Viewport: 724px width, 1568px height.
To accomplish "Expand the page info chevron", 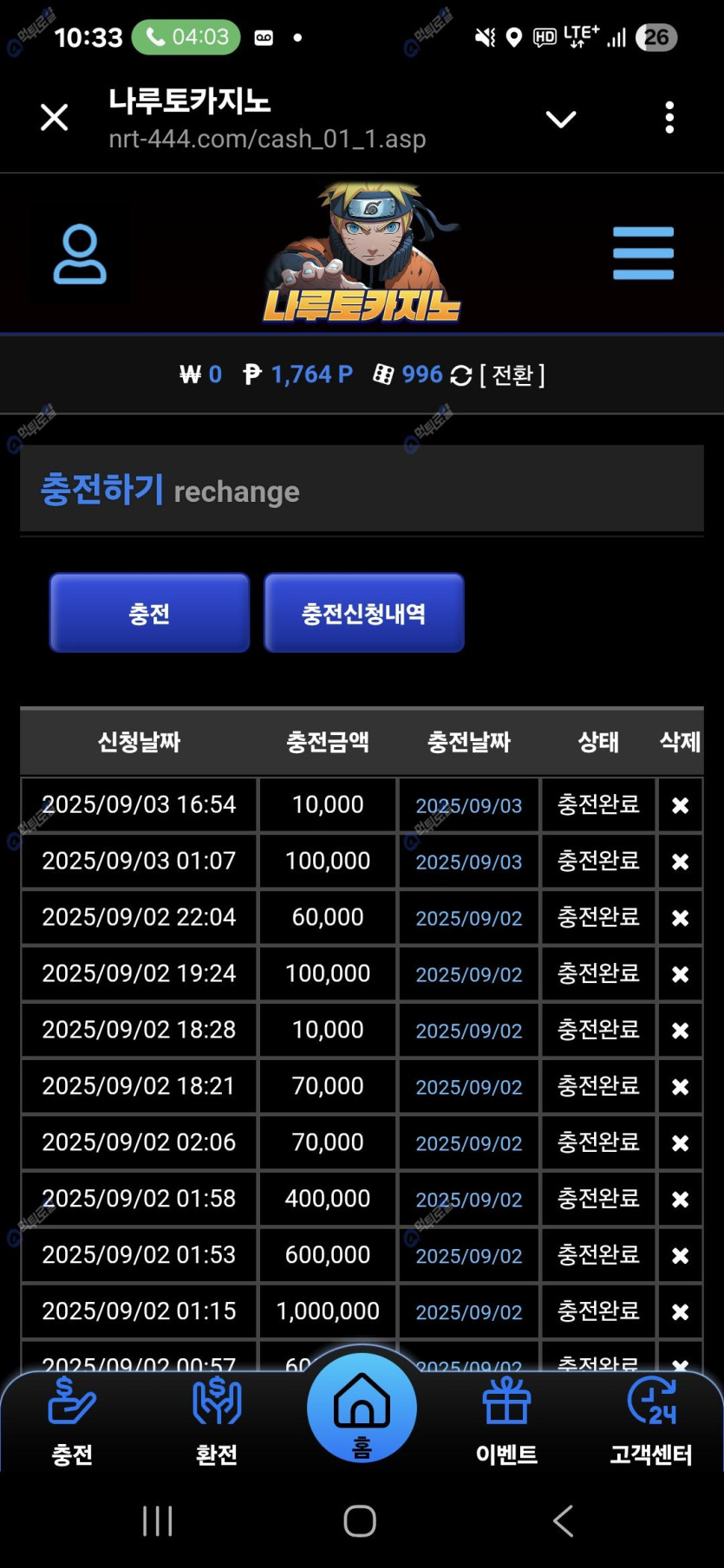I will pos(560,119).
